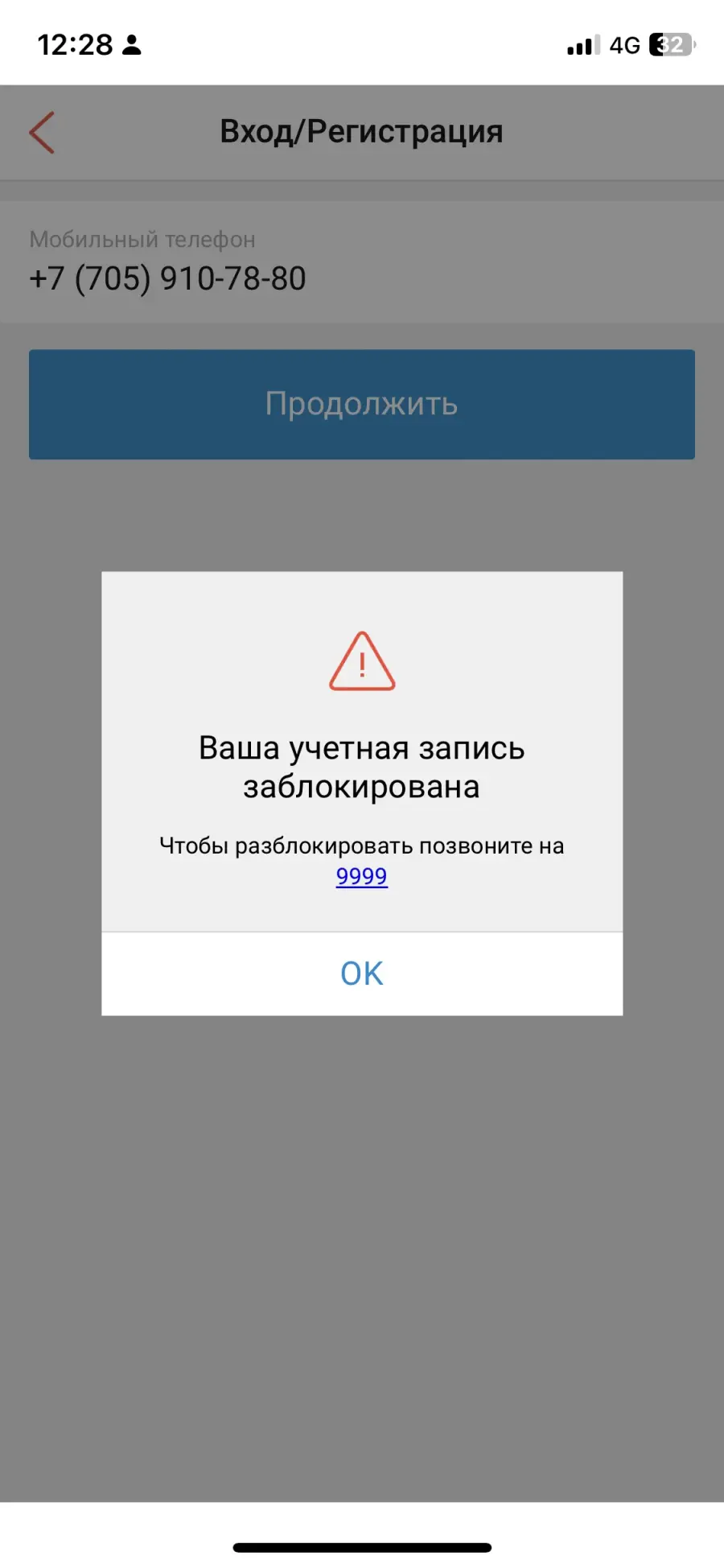
Task: Tap the Продолжить button
Action: tap(362, 404)
